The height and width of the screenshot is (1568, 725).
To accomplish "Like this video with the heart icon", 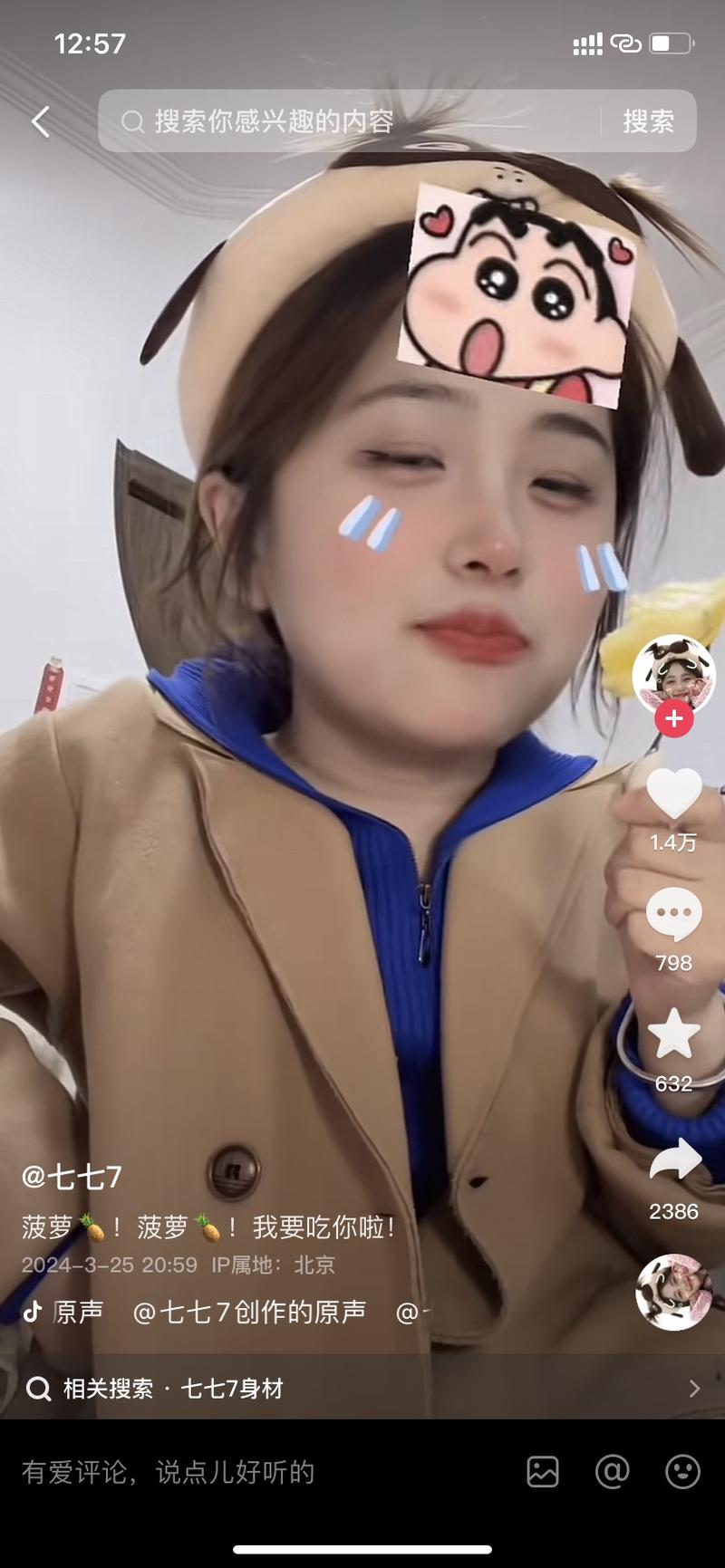I will tap(673, 794).
